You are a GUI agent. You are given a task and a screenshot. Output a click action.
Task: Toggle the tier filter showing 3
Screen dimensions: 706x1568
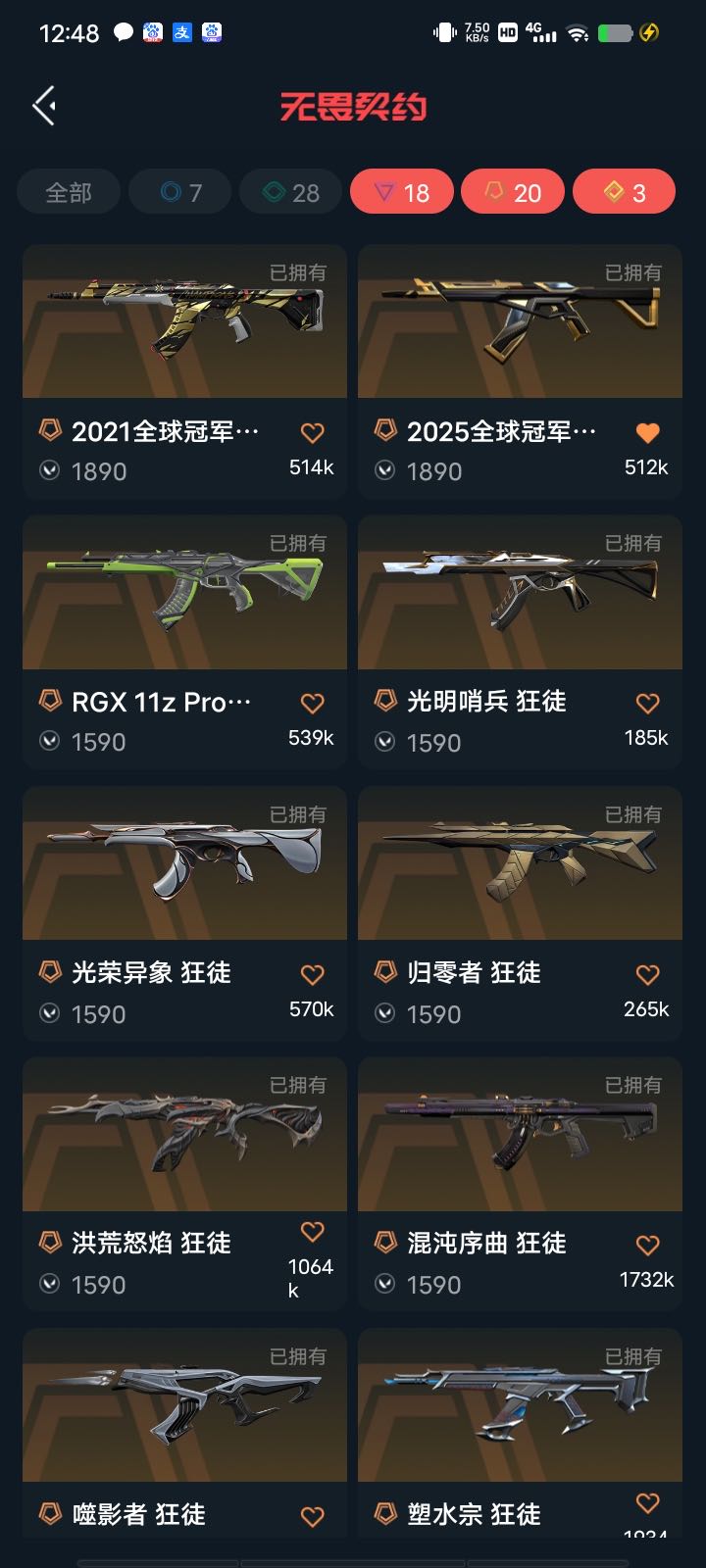[x=624, y=192]
